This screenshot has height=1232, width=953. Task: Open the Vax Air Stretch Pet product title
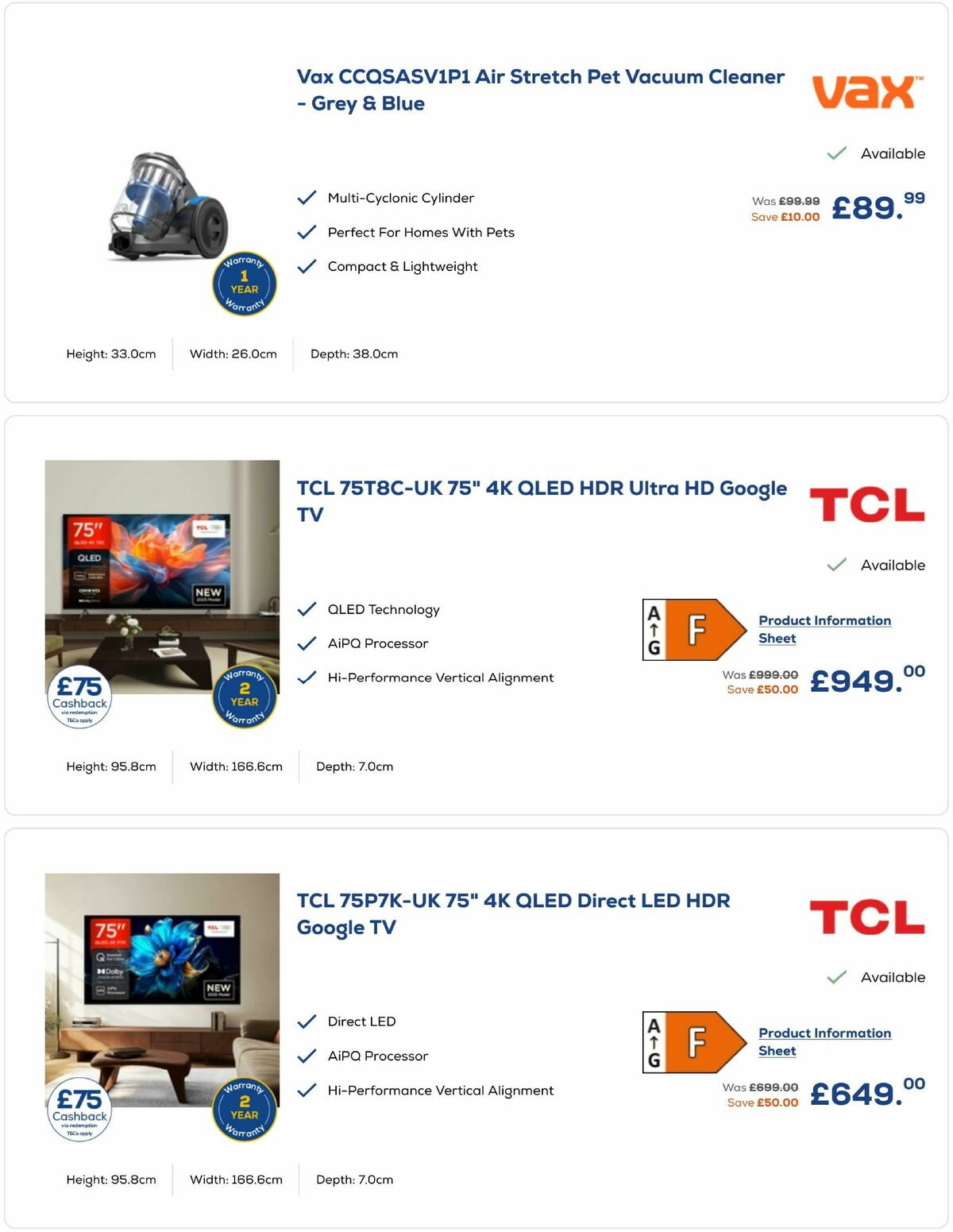(540, 90)
